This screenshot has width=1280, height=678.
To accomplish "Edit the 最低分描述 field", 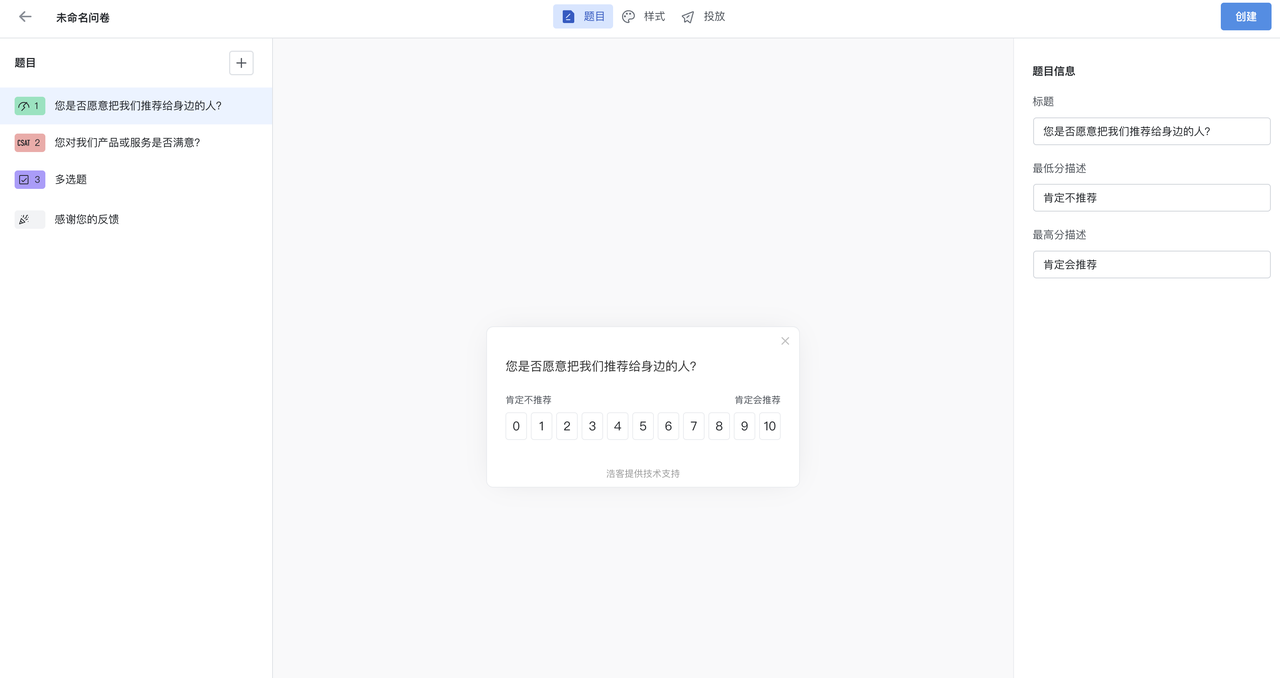I will click(1151, 198).
